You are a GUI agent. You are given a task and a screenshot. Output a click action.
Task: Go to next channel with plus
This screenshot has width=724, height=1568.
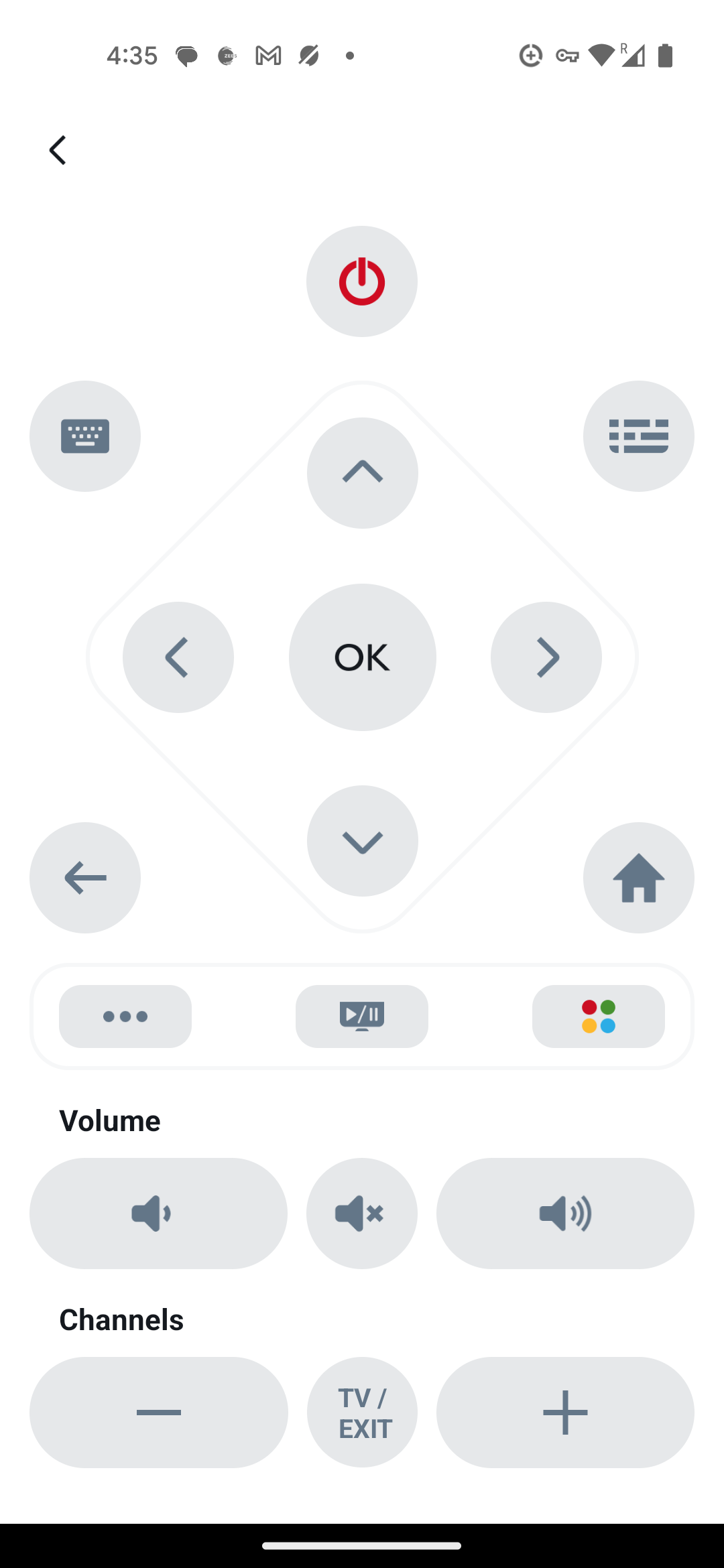pos(565,1413)
